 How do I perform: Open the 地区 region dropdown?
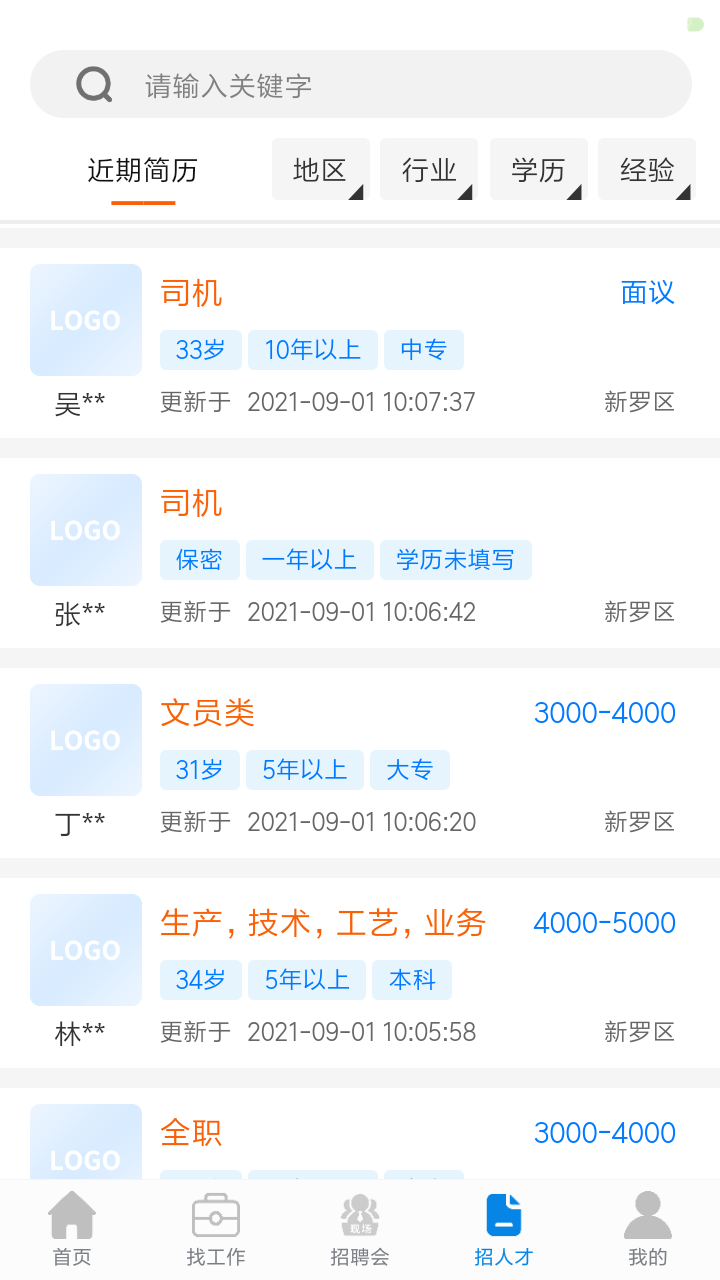tap(320, 169)
